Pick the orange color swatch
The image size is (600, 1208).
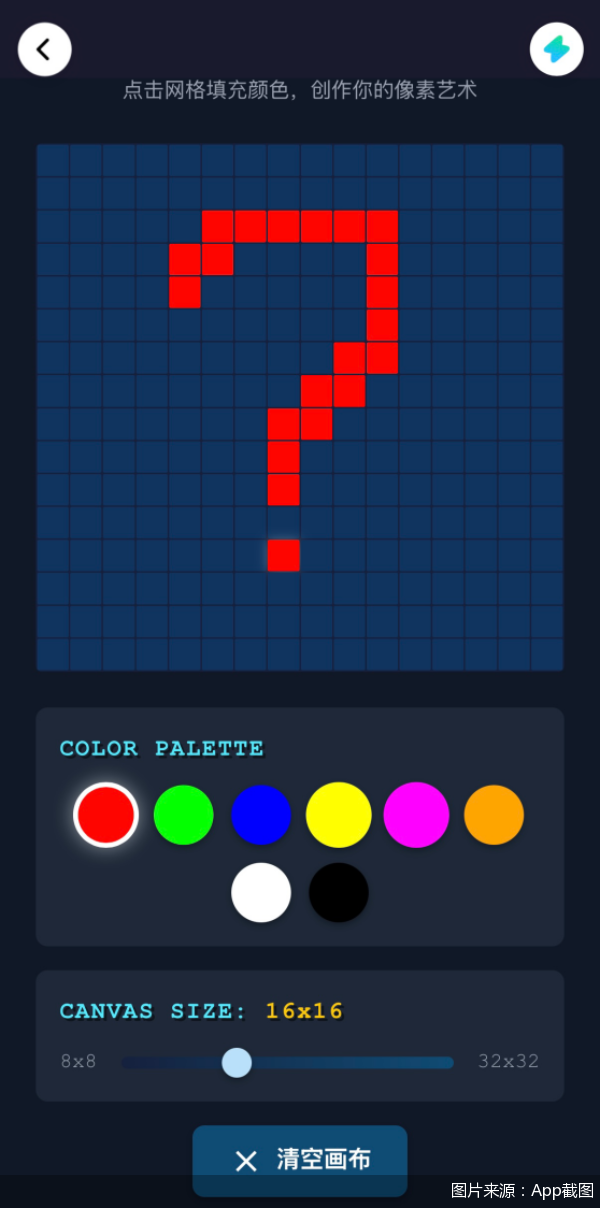[494, 815]
